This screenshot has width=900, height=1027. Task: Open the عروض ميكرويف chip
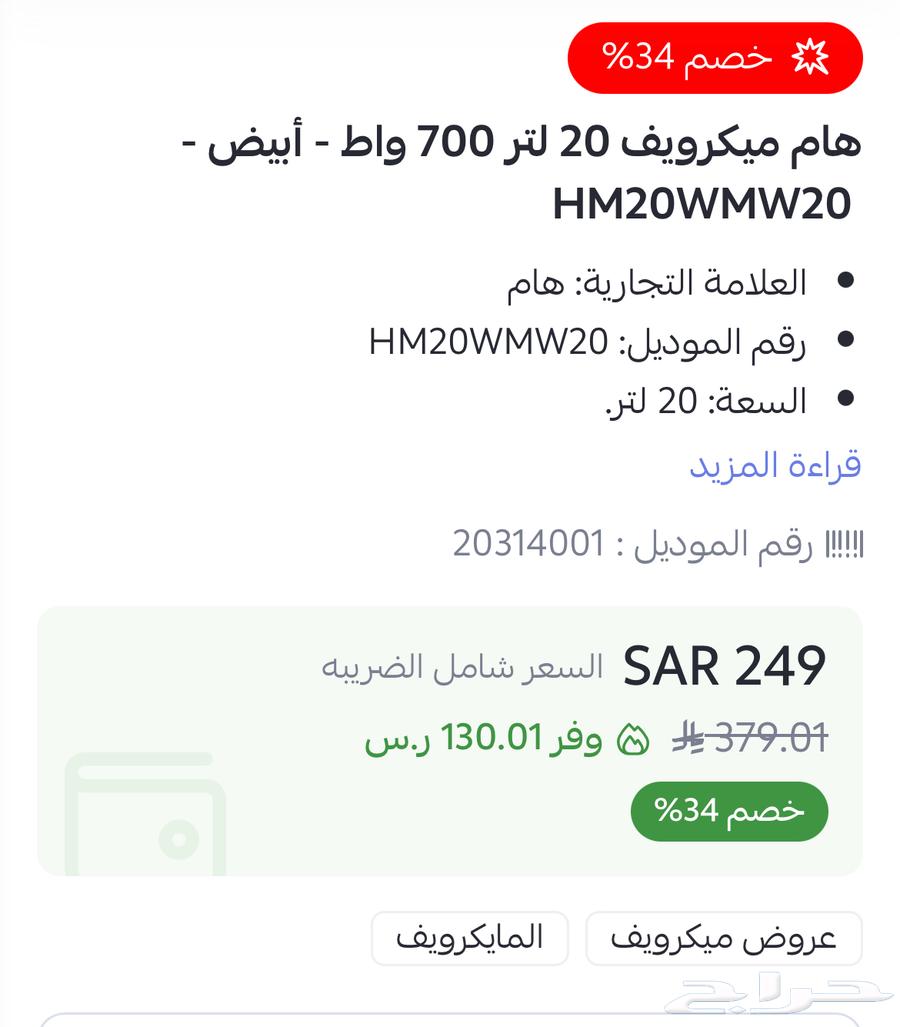coord(723,938)
